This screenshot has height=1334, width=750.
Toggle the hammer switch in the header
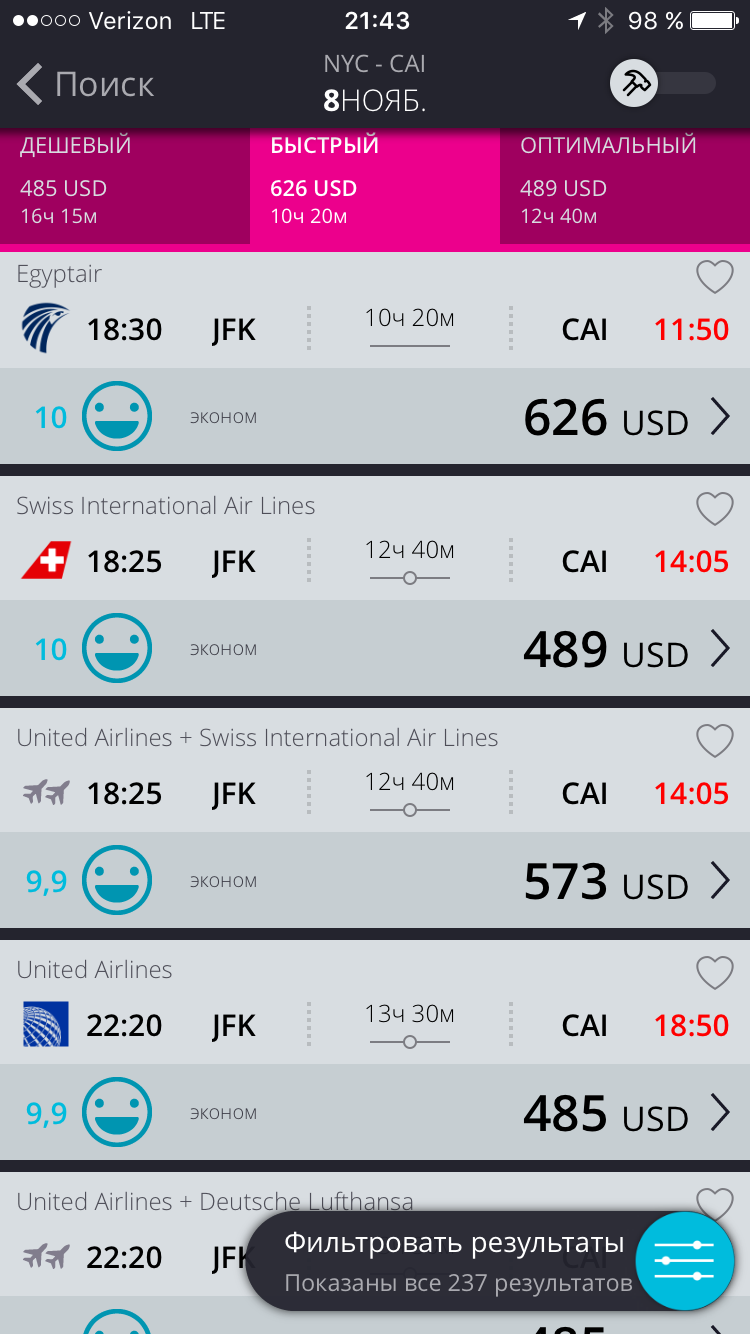click(x=662, y=83)
